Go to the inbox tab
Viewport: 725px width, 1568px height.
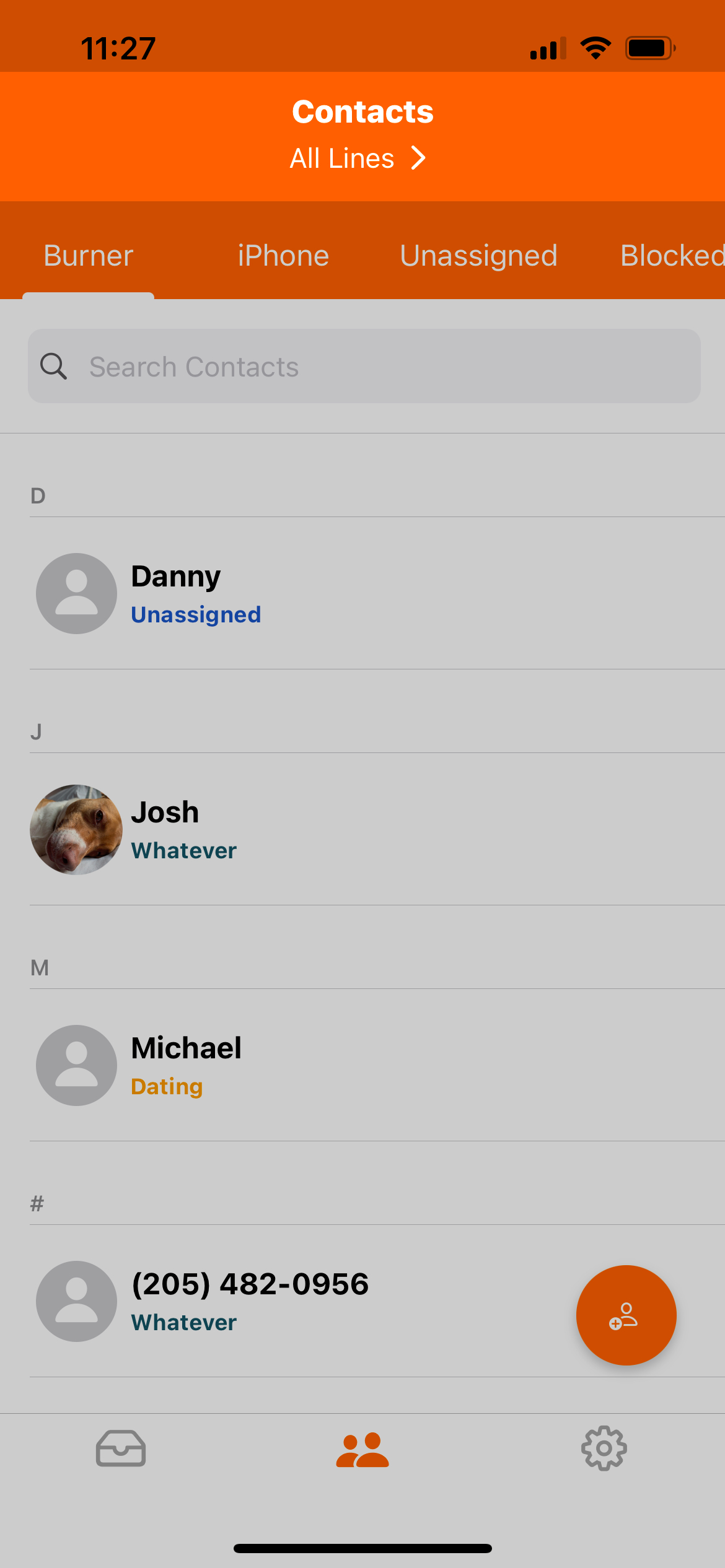tap(121, 1448)
